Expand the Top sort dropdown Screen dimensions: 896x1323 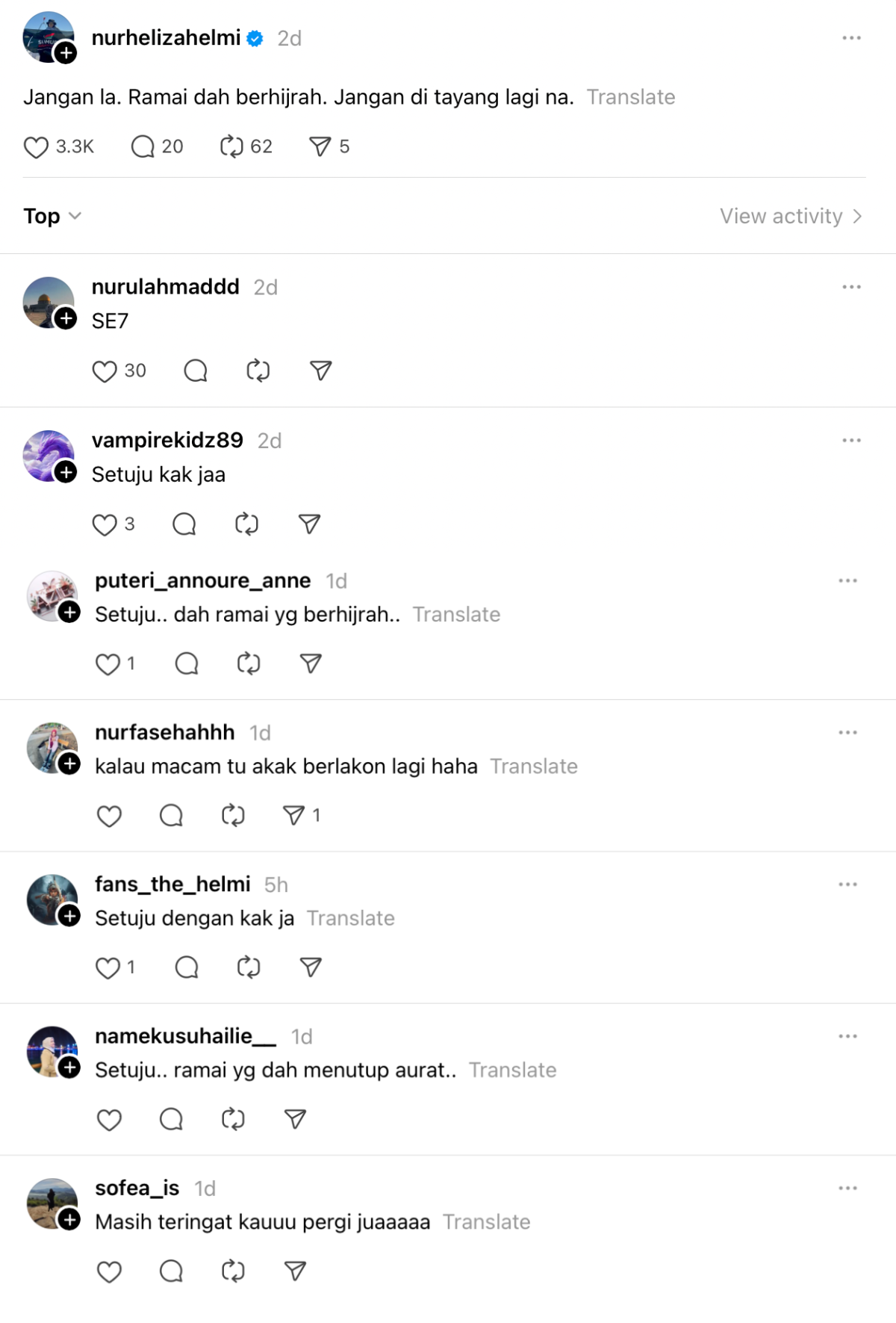(52, 217)
